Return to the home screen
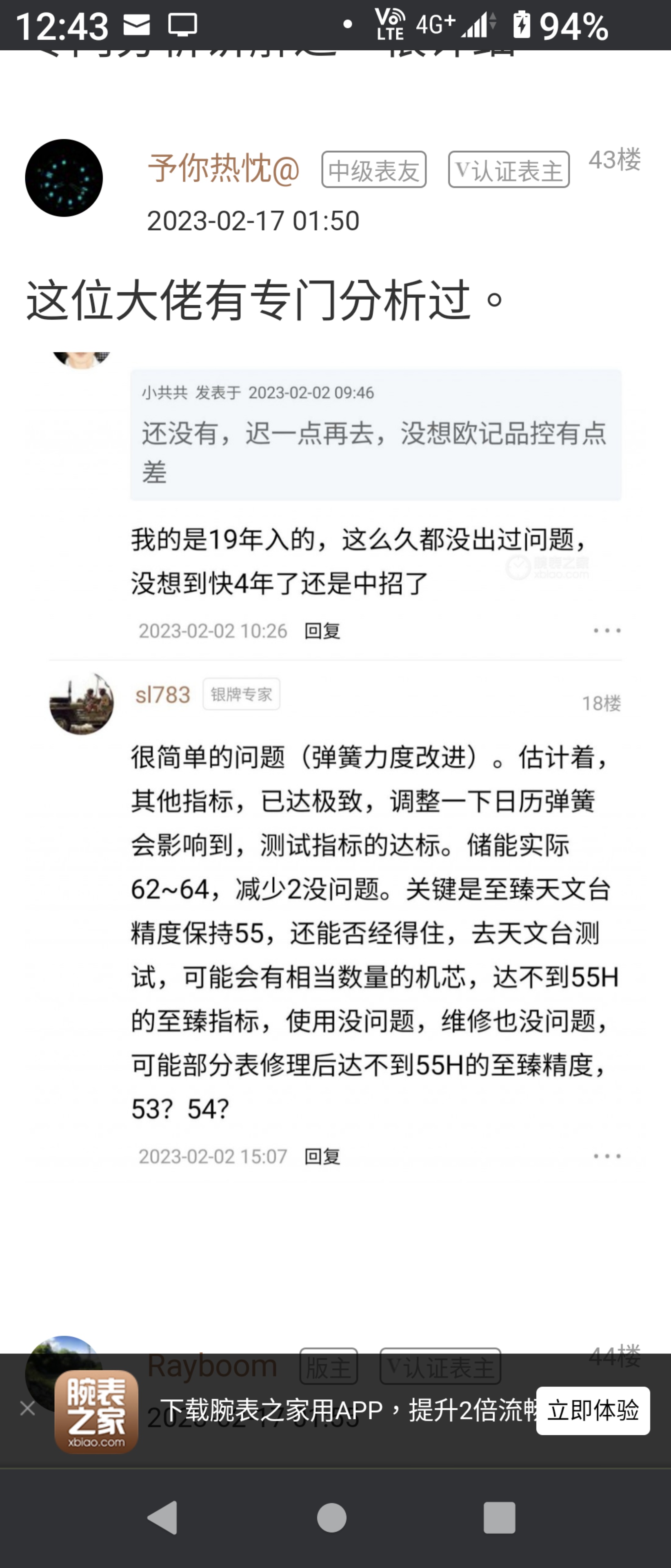The width and height of the screenshot is (671, 1568). pyautogui.click(x=331, y=1517)
